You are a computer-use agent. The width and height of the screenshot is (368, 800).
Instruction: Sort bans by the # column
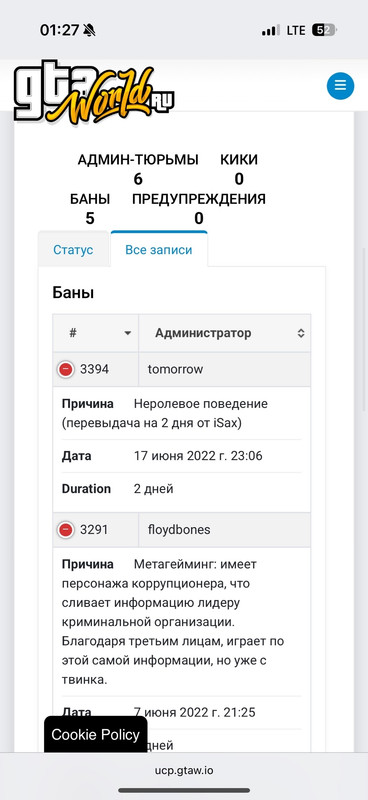coord(95,333)
